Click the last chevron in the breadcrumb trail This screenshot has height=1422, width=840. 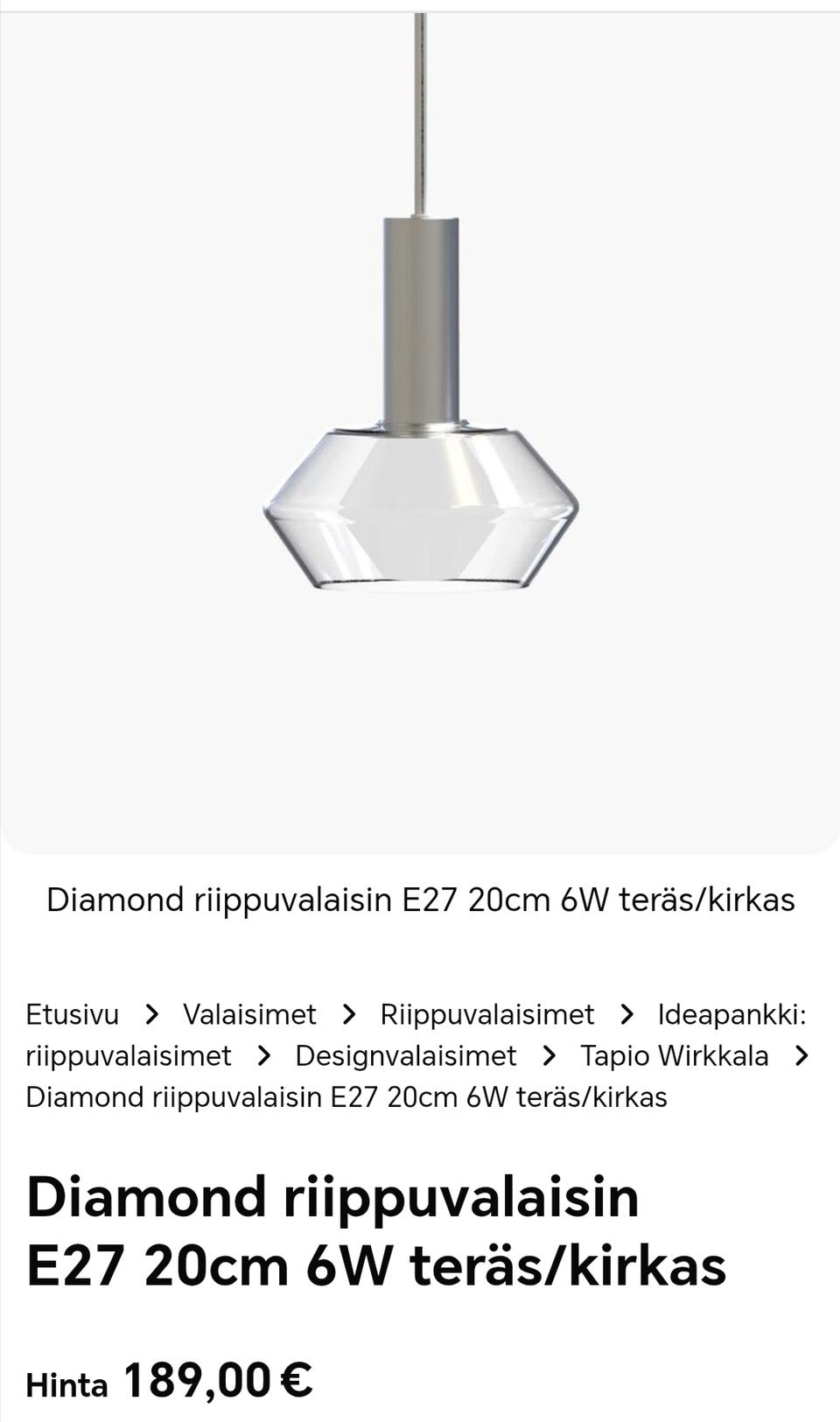(802, 1055)
